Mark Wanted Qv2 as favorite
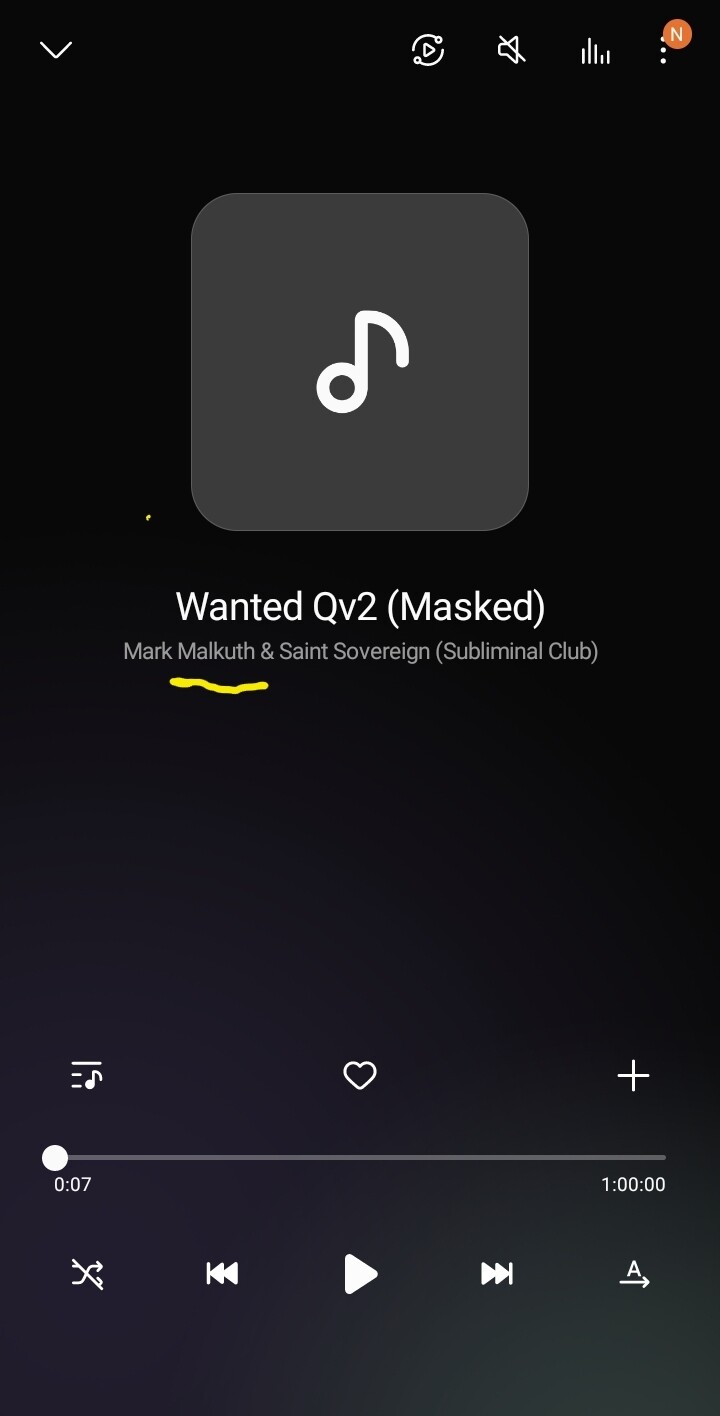 (360, 1075)
